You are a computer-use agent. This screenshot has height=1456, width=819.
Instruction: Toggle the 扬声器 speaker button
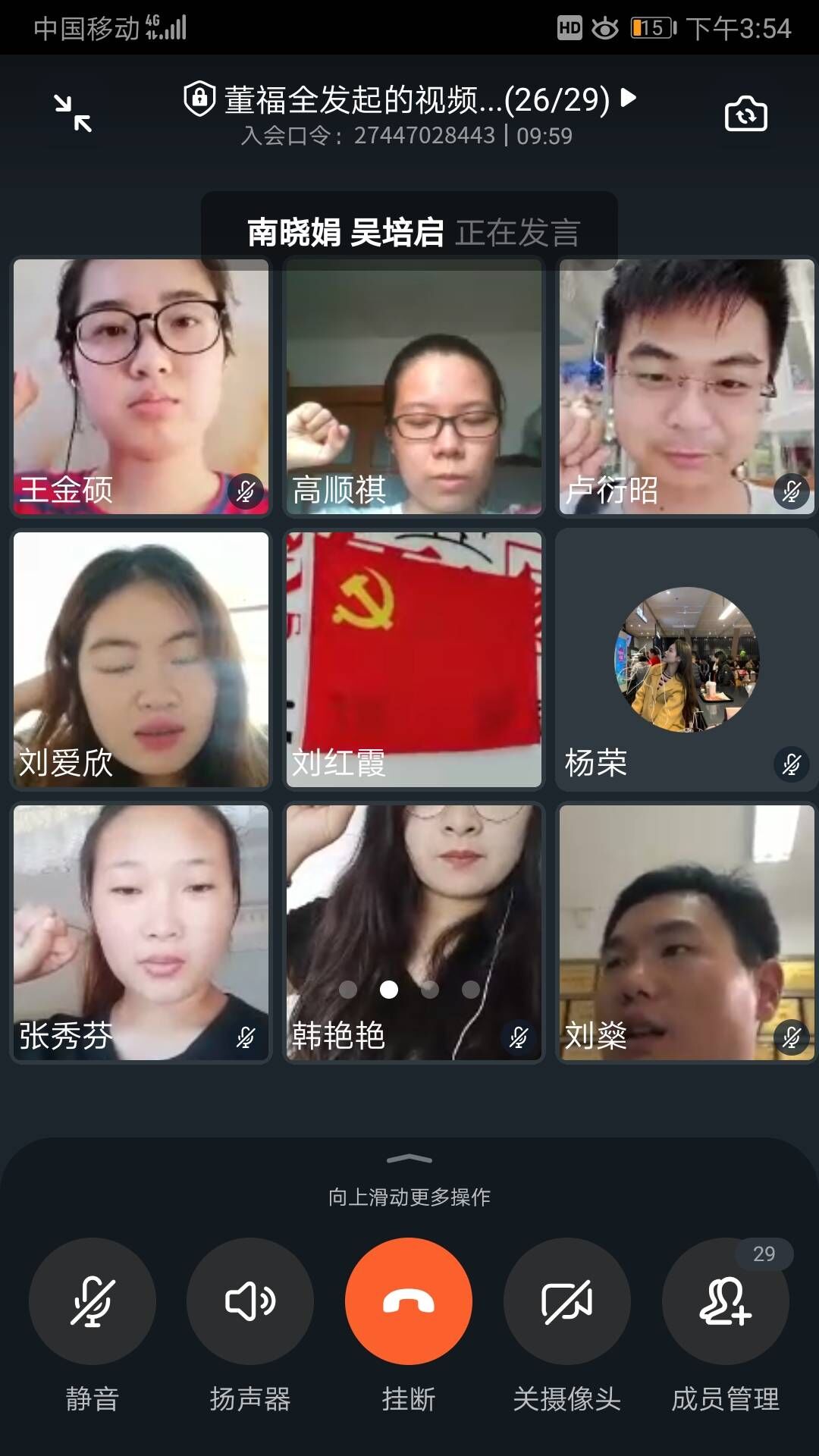click(x=250, y=1301)
